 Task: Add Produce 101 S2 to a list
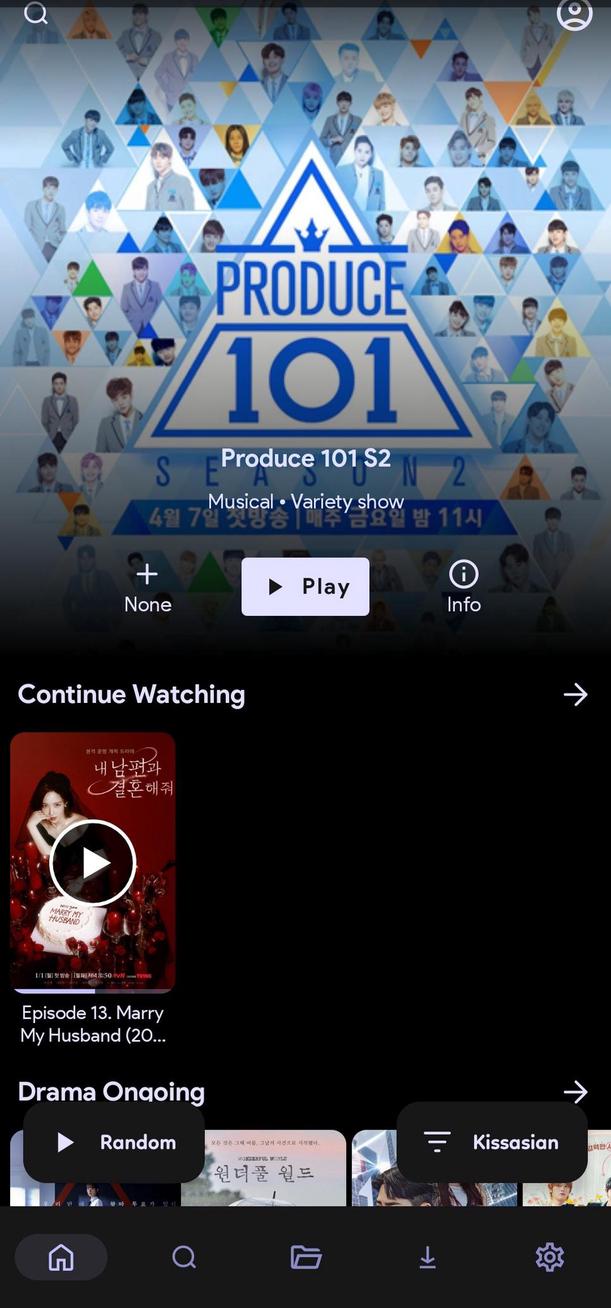(147, 587)
